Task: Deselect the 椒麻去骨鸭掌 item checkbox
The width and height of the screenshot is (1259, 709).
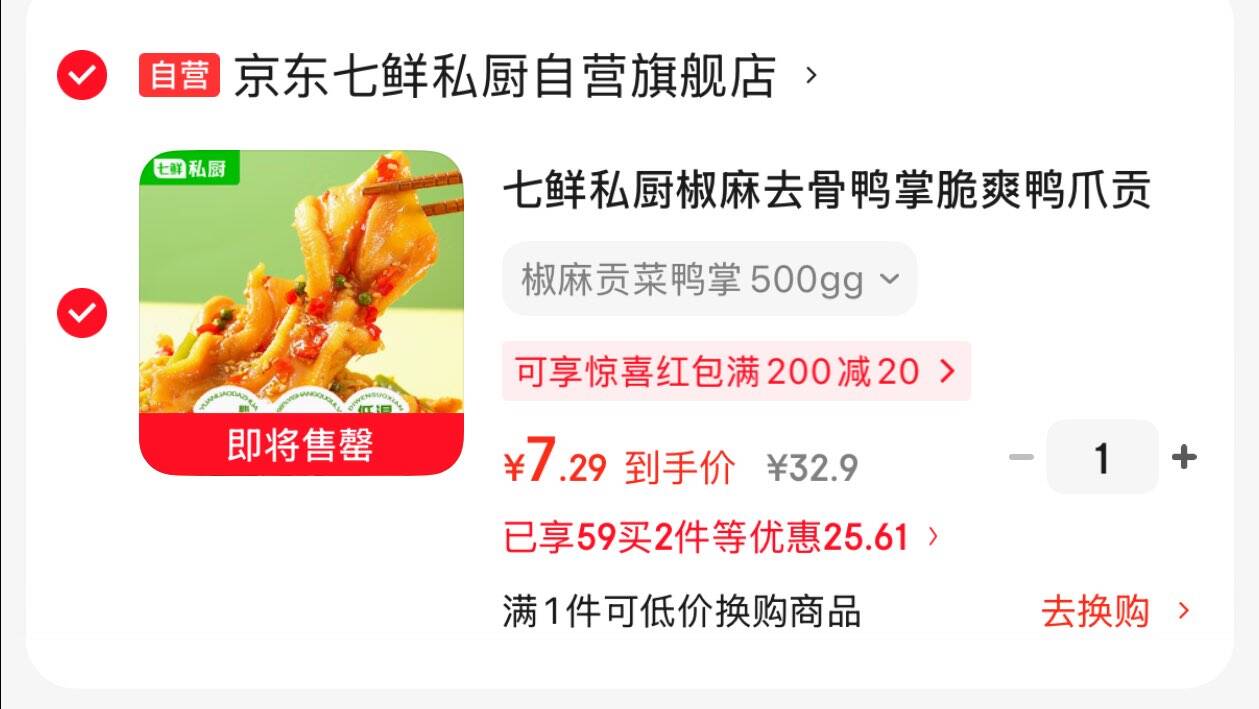Action: coord(82,313)
